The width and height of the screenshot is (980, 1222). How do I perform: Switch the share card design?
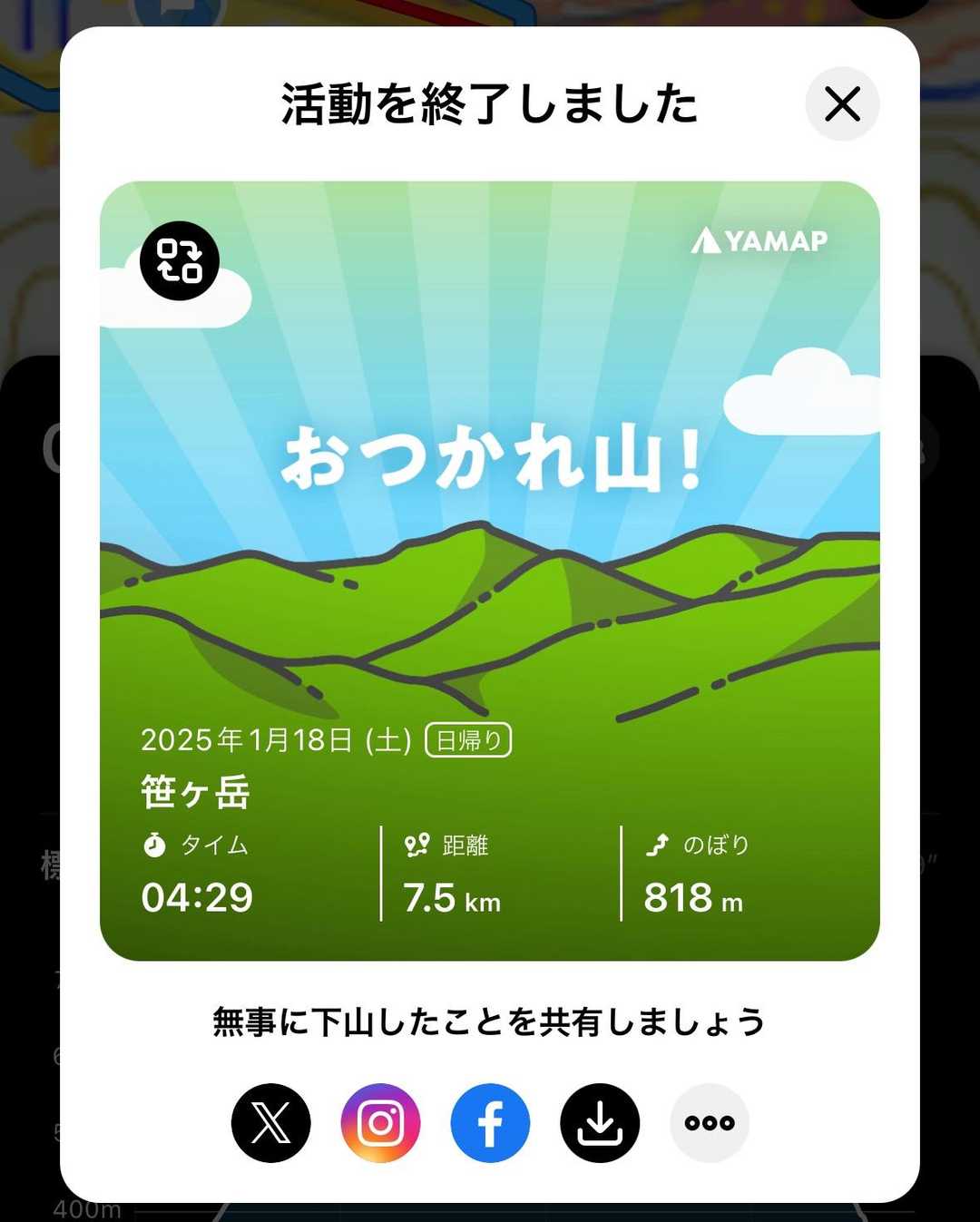click(180, 261)
